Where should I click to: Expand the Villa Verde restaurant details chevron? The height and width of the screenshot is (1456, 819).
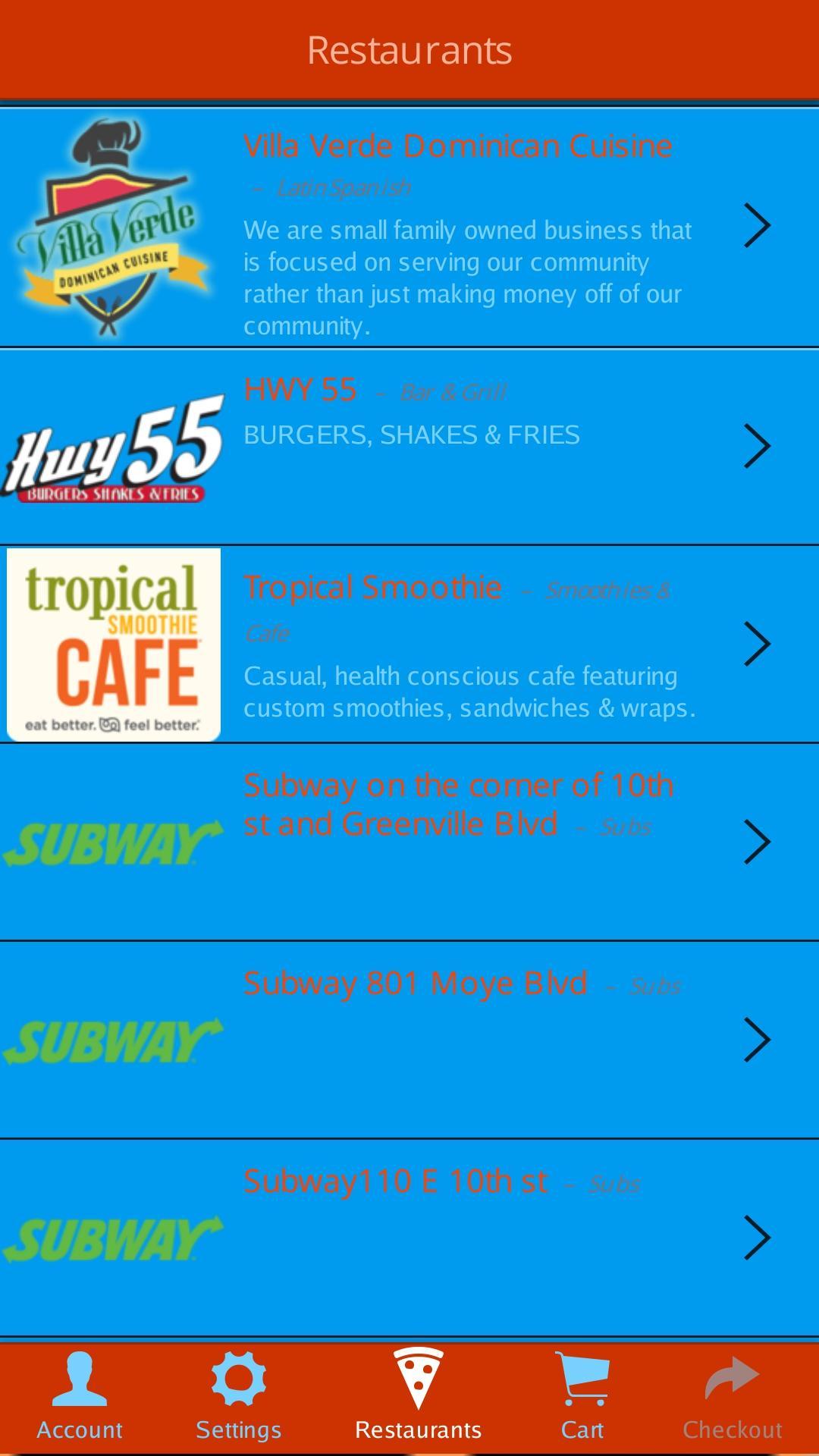pyautogui.click(x=755, y=224)
